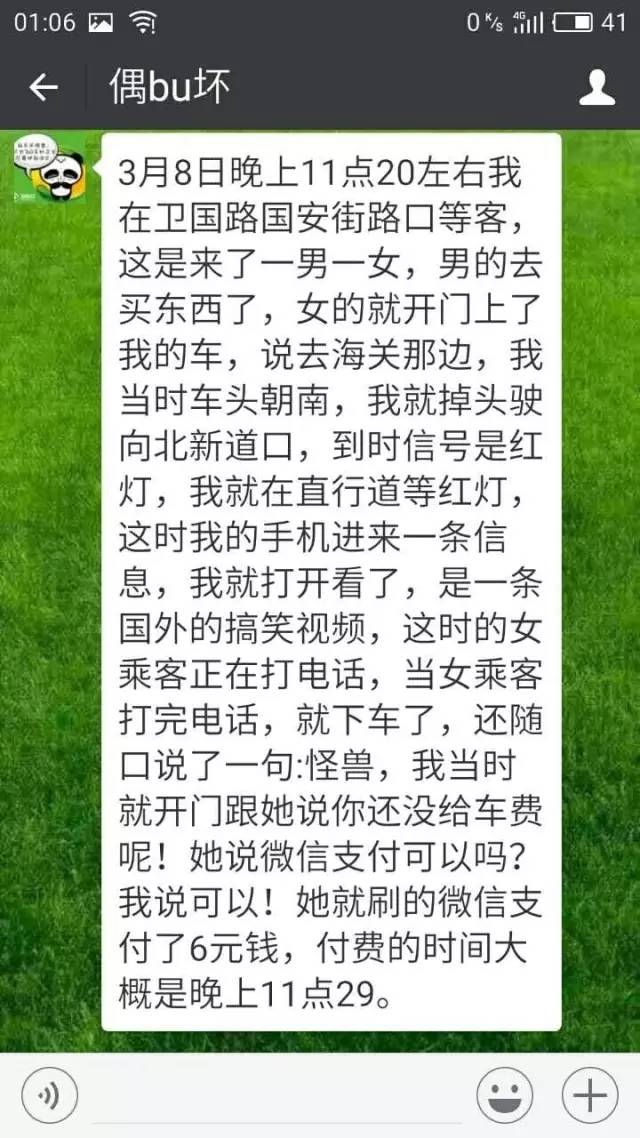This screenshot has height=1138, width=640.
Task: Open the plus attachment menu
Action: pyautogui.click(x=590, y=1096)
